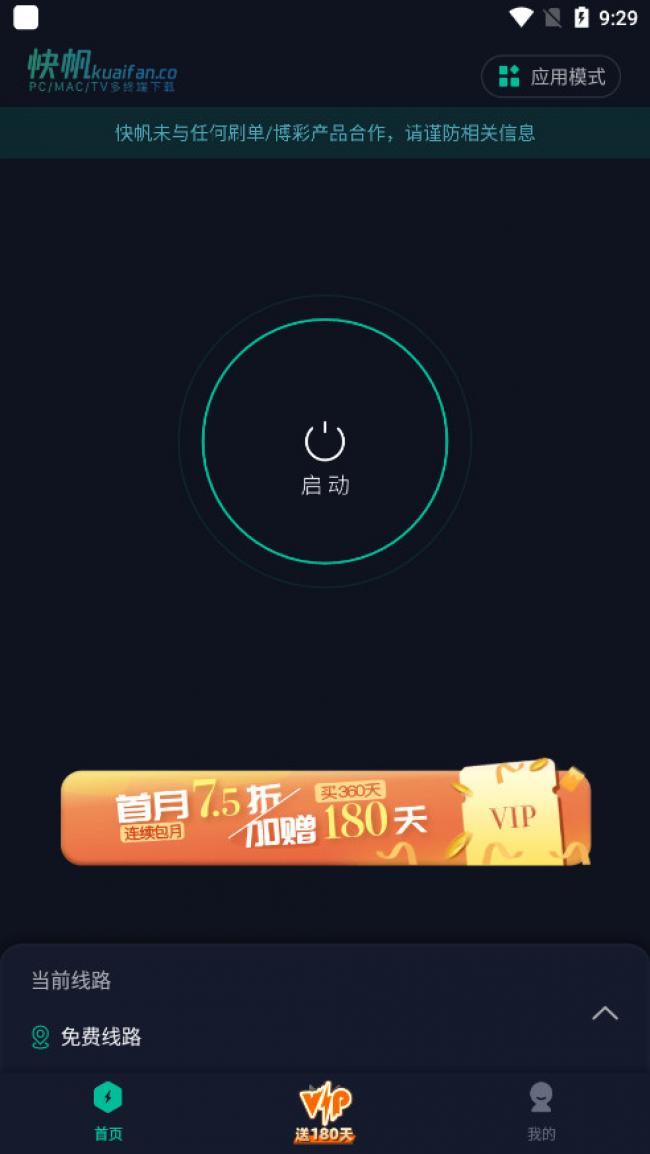650x1154 pixels.
Task: Expand the 当前线路 panel chevron
Action: [x=605, y=1013]
